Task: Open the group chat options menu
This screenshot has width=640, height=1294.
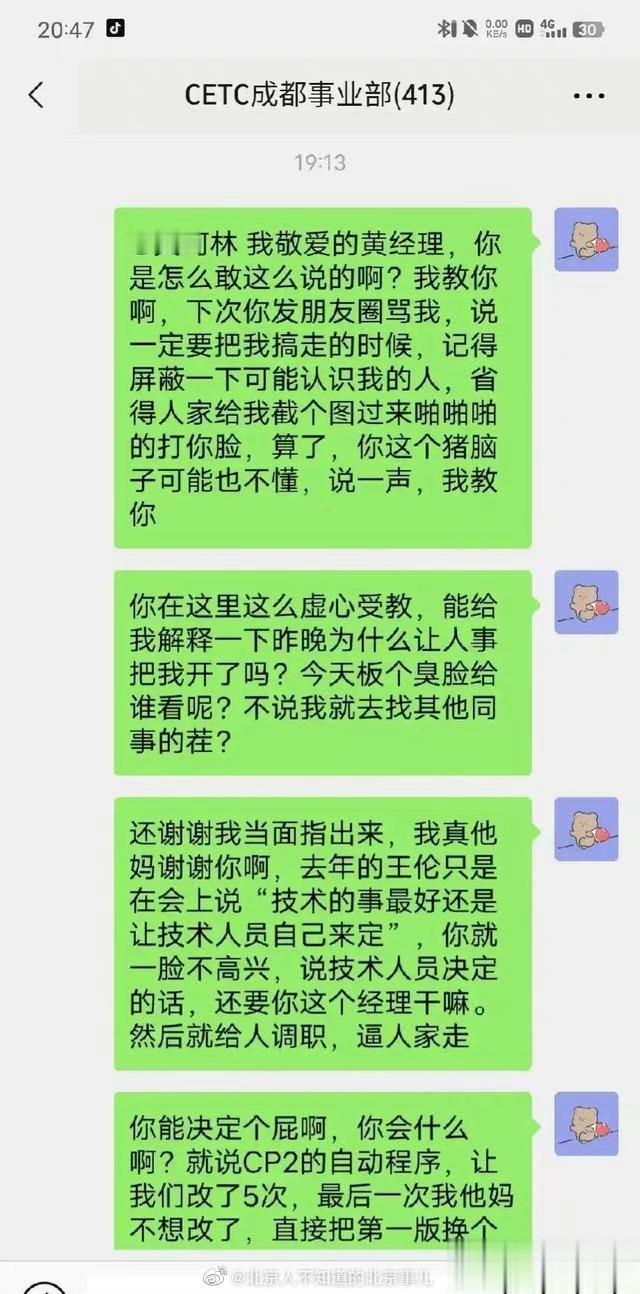Action: tap(588, 96)
